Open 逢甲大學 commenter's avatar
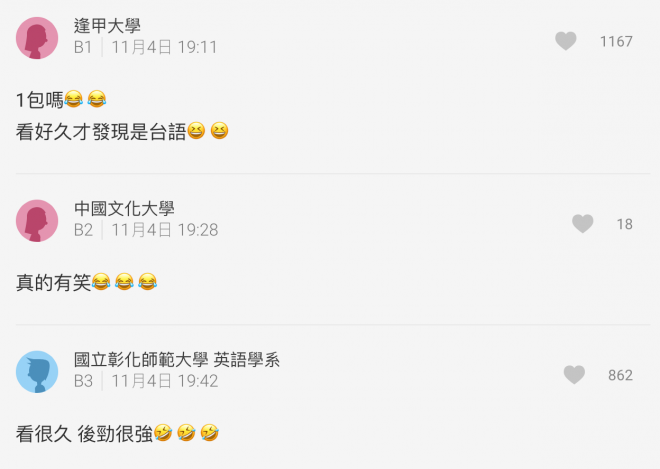Screen dimensions: 660x469 click(37, 38)
